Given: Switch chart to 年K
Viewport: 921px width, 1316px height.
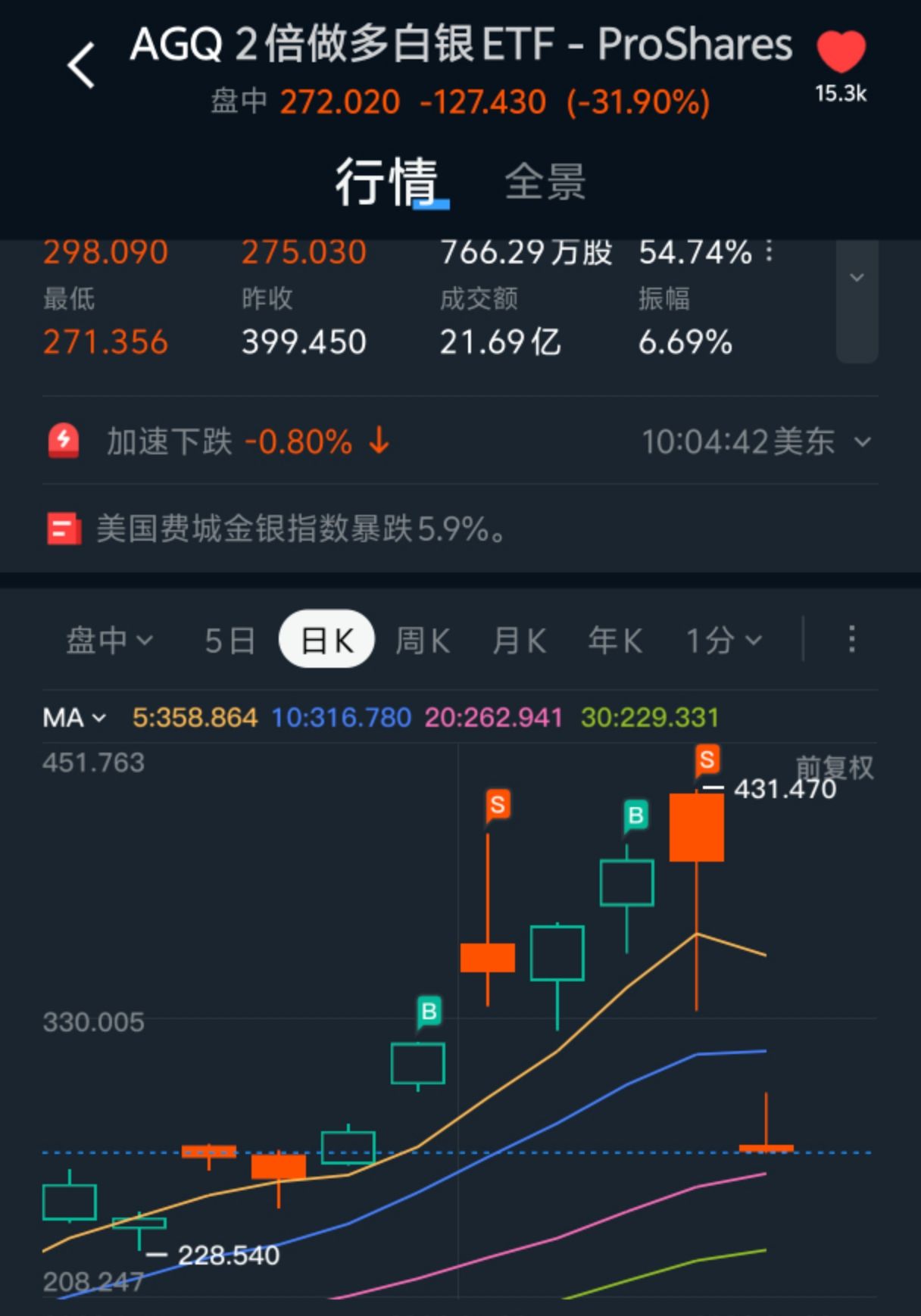Looking at the screenshot, I should (615, 641).
